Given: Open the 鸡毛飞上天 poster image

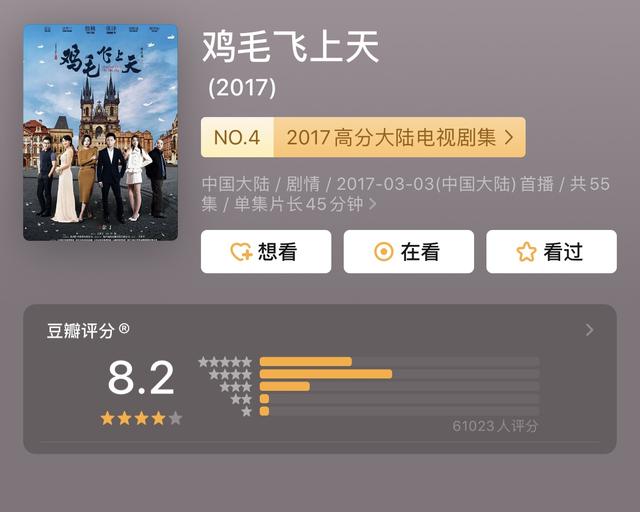Looking at the screenshot, I should coord(100,132).
